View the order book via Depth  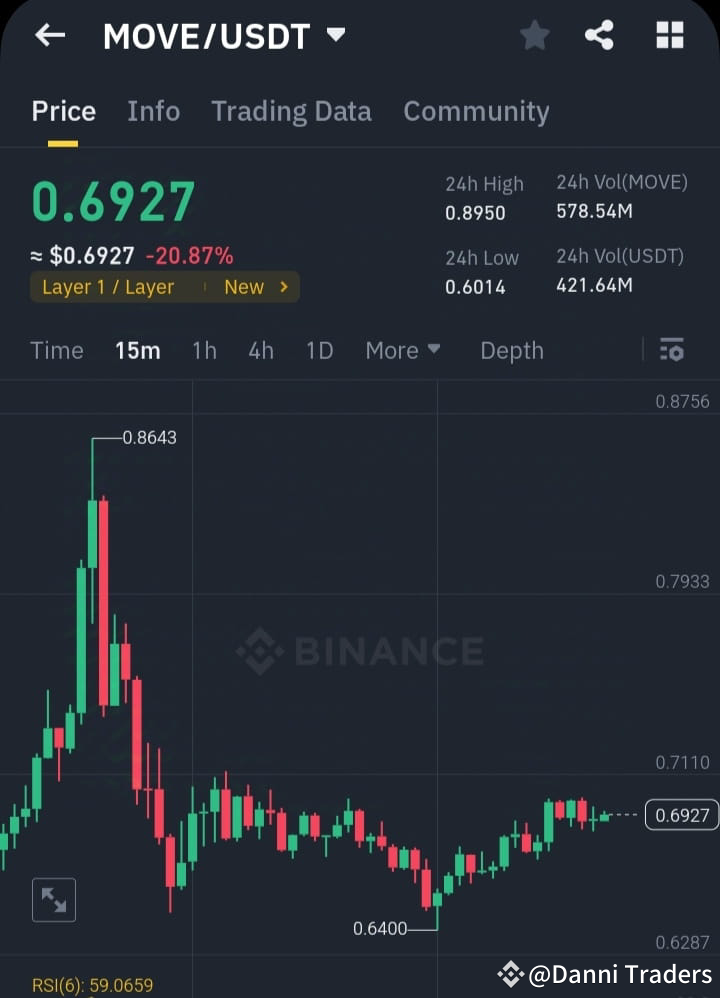[x=511, y=350]
